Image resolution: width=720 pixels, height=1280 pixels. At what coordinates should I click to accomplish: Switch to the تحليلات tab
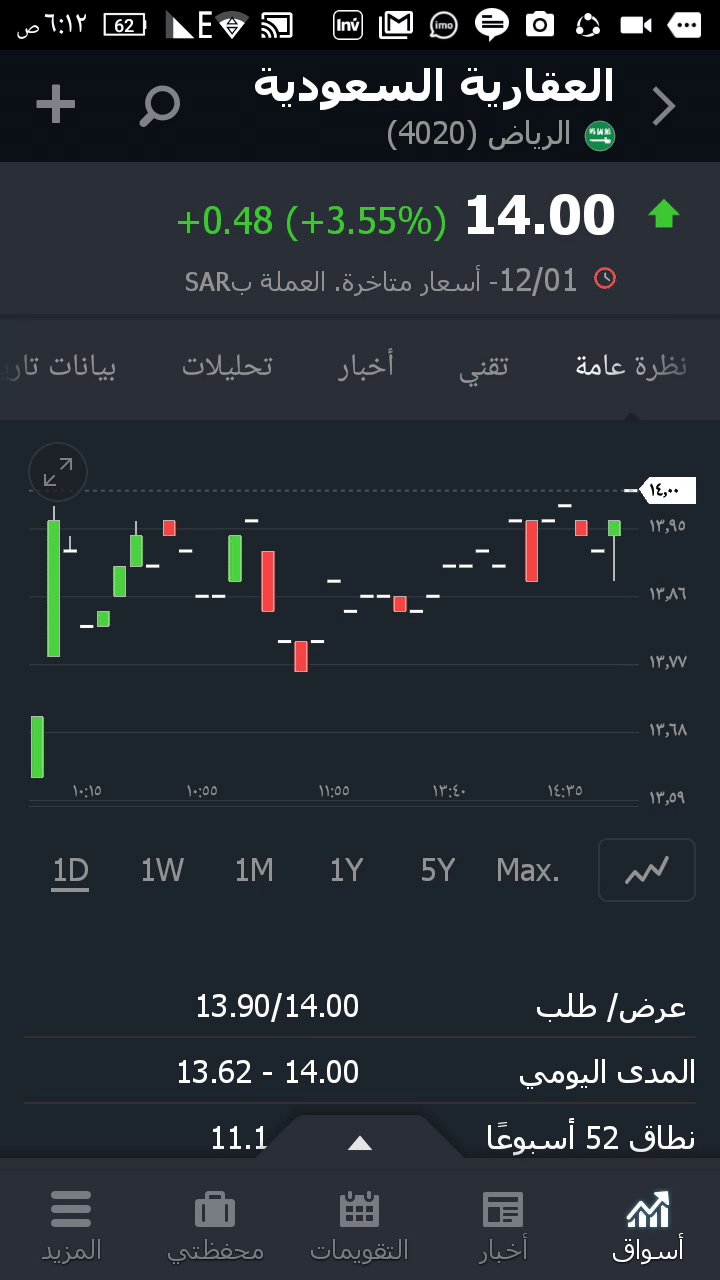click(x=227, y=366)
